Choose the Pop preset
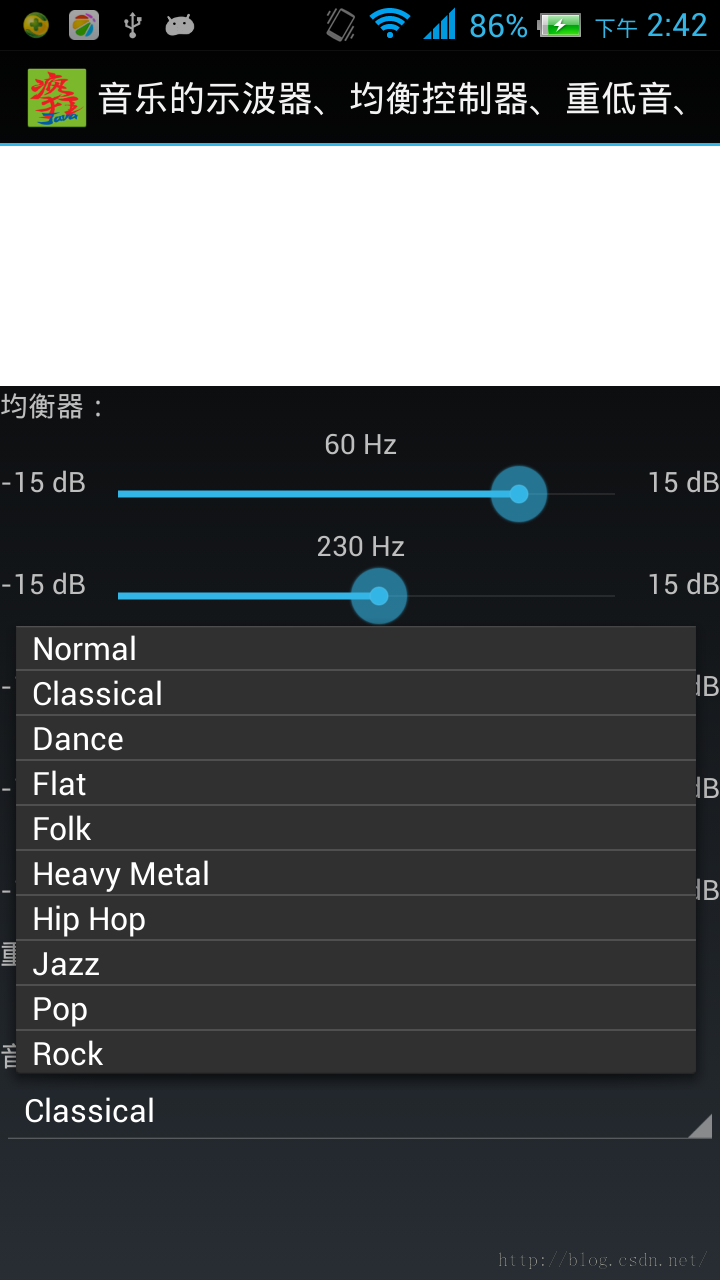 [356, 1008]
